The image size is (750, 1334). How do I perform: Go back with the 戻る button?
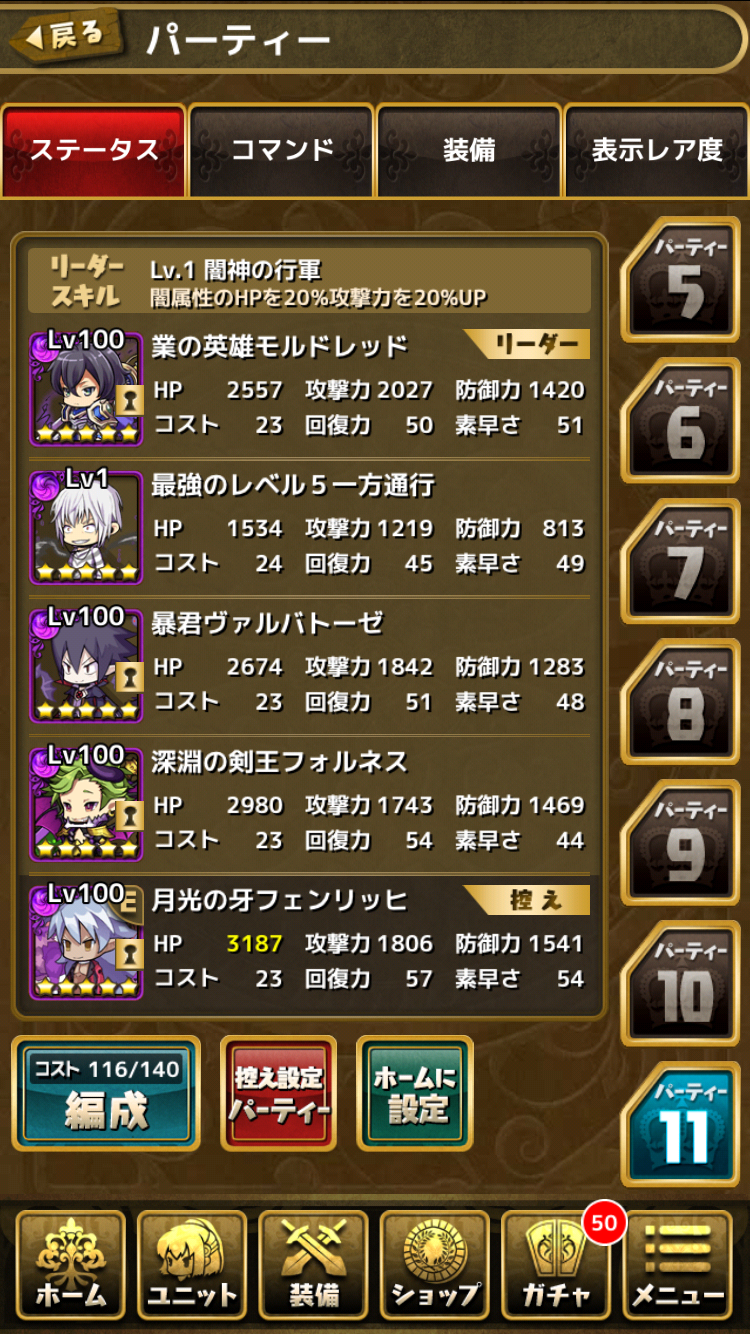tap(68, 38)
